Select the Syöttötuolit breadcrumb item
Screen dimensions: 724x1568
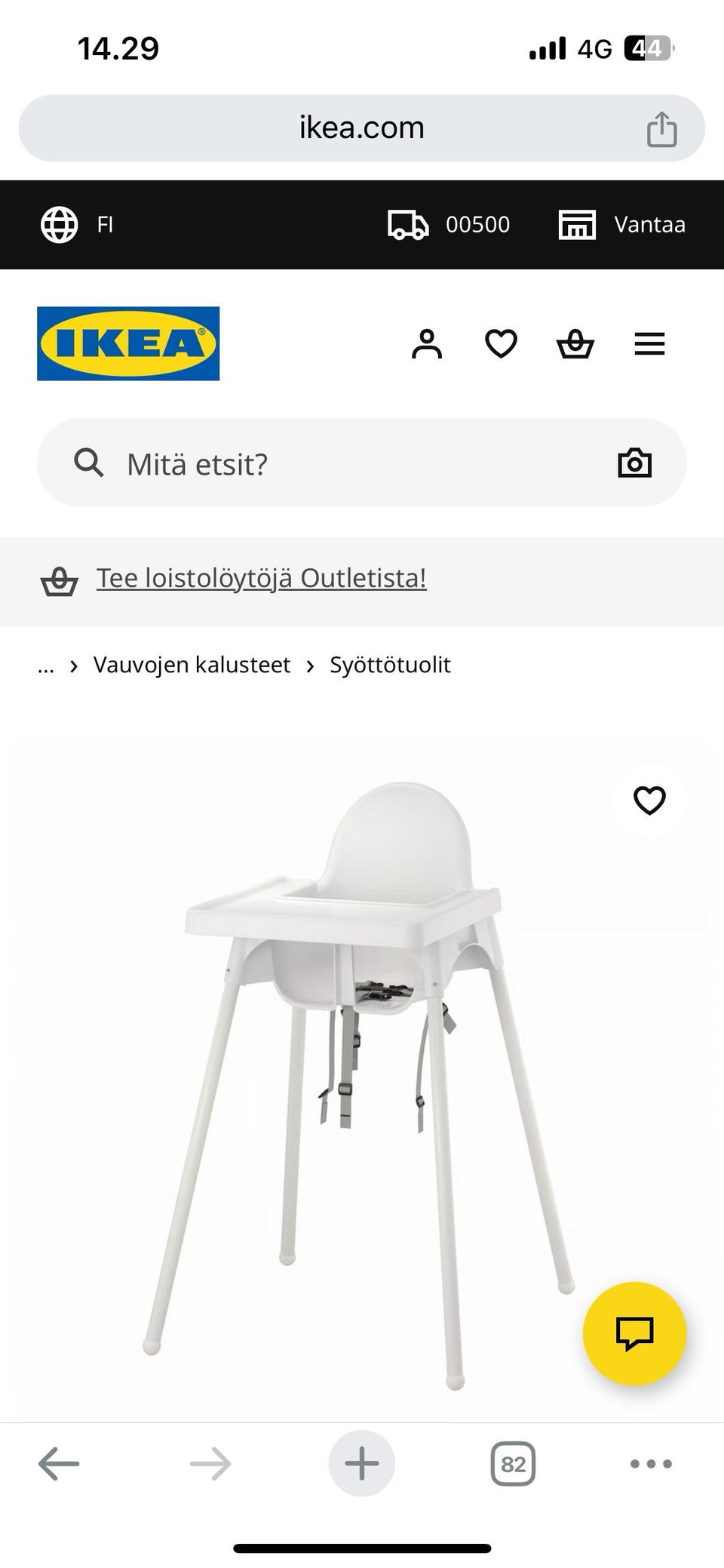click(x=389, y=665)
